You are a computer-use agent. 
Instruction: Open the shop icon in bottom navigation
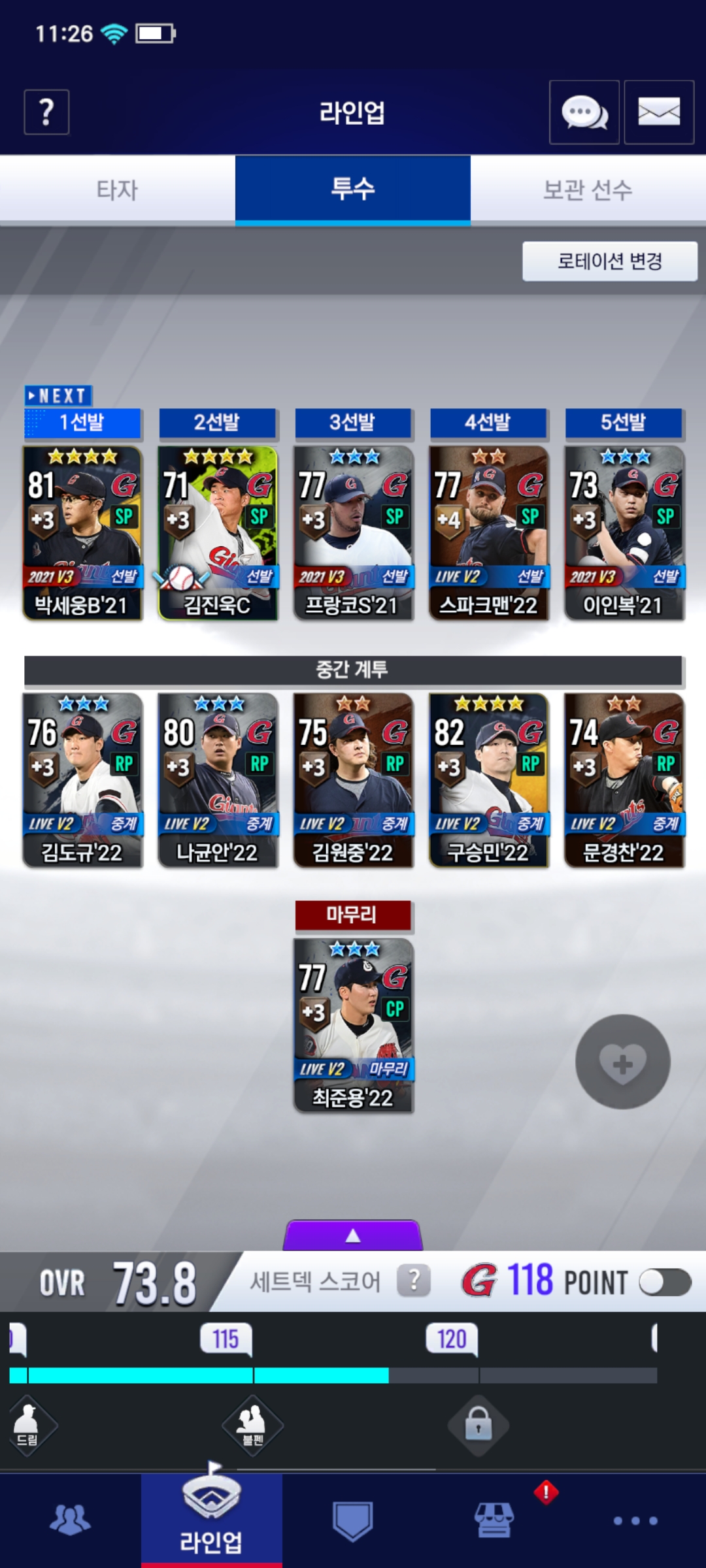click(494, 1520)
